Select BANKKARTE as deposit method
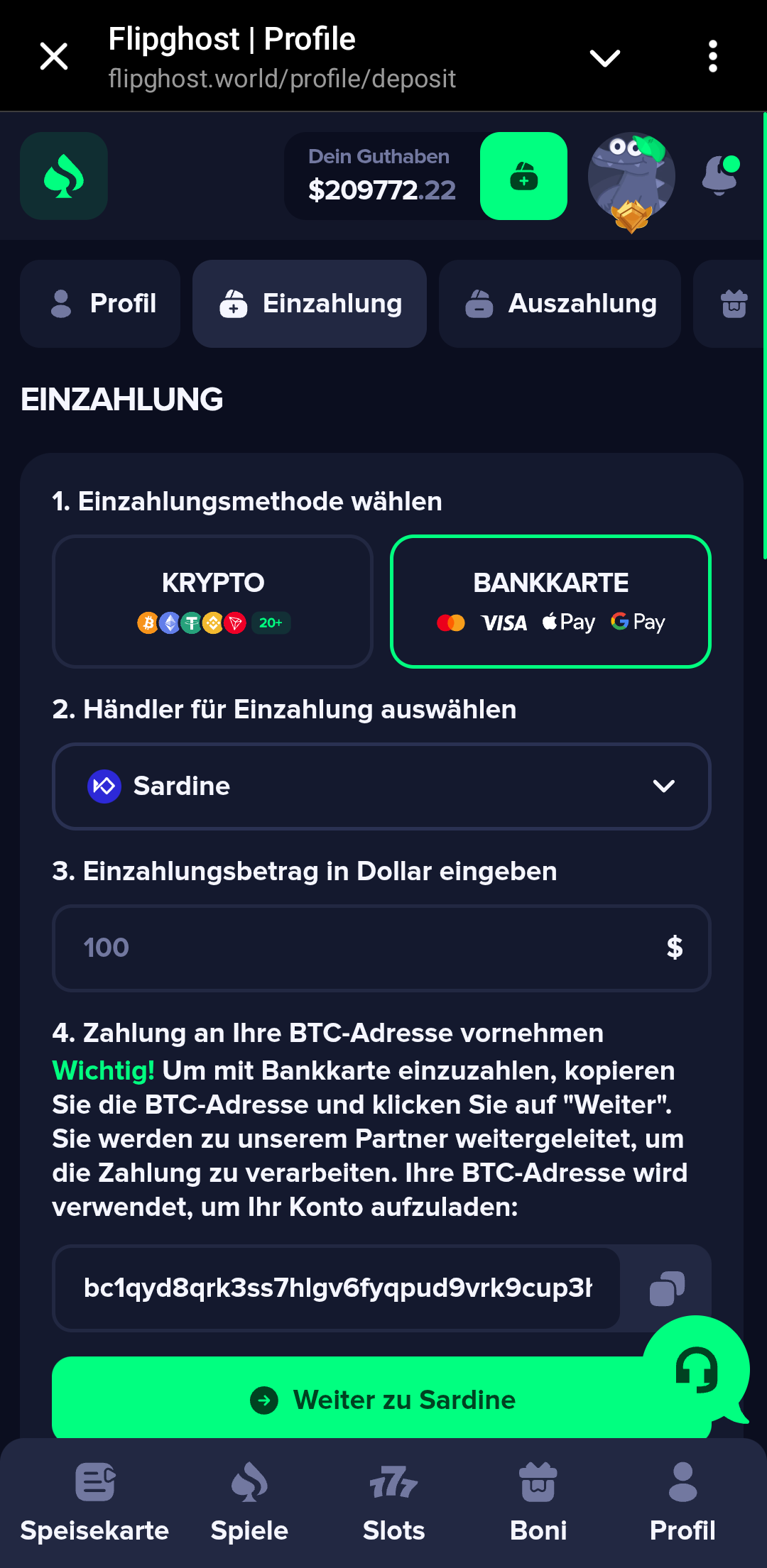 [x=550, y=601]
